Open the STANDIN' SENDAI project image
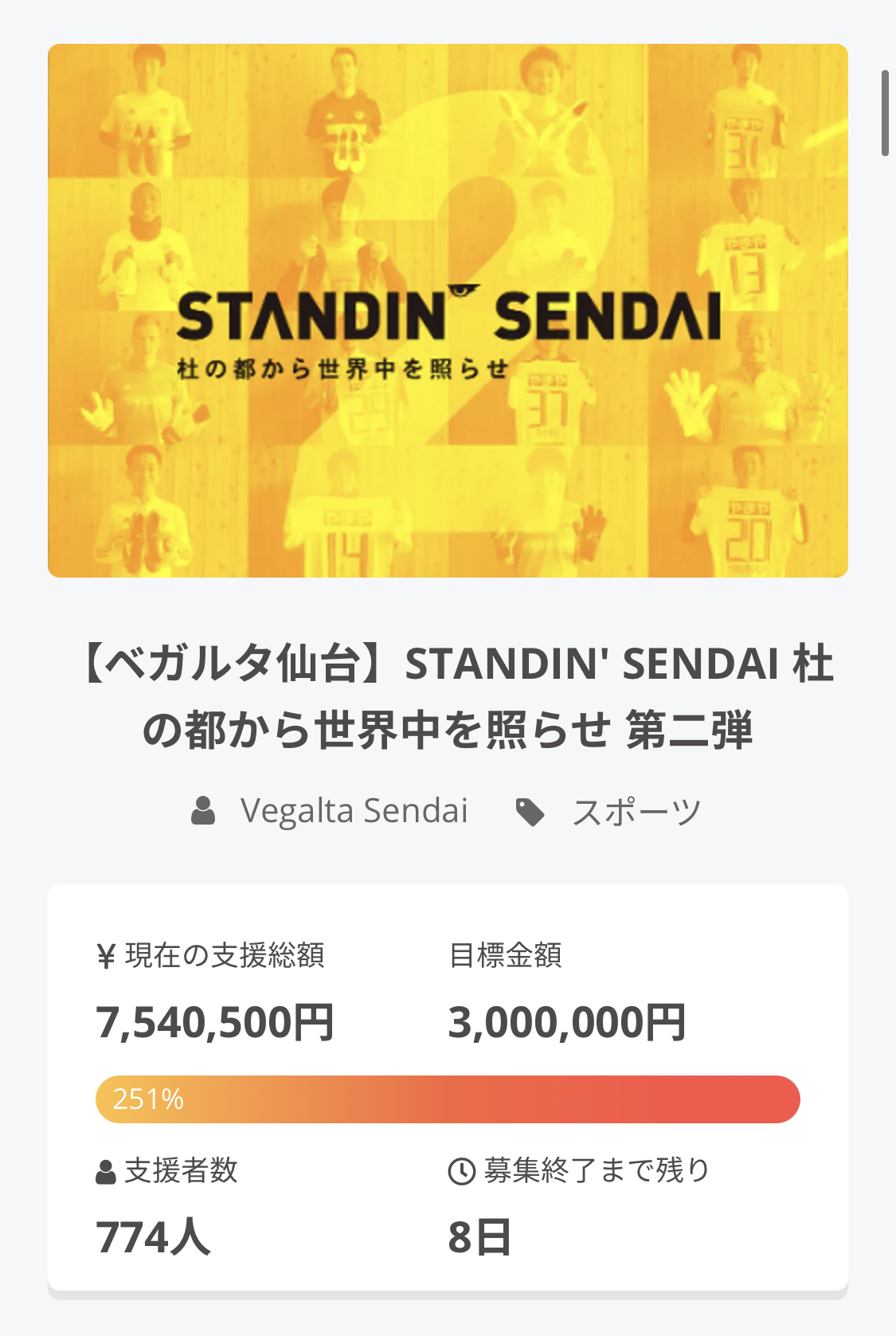The width and height of the screenshot is (896, 1336). [x=448, y=311]
